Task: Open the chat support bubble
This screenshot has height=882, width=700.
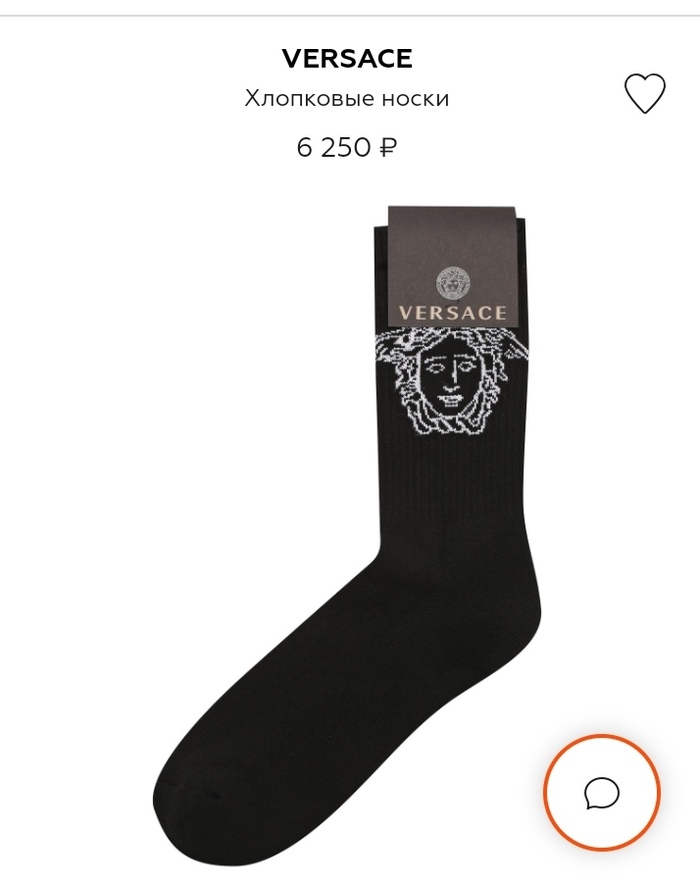Action: [601, 793]
